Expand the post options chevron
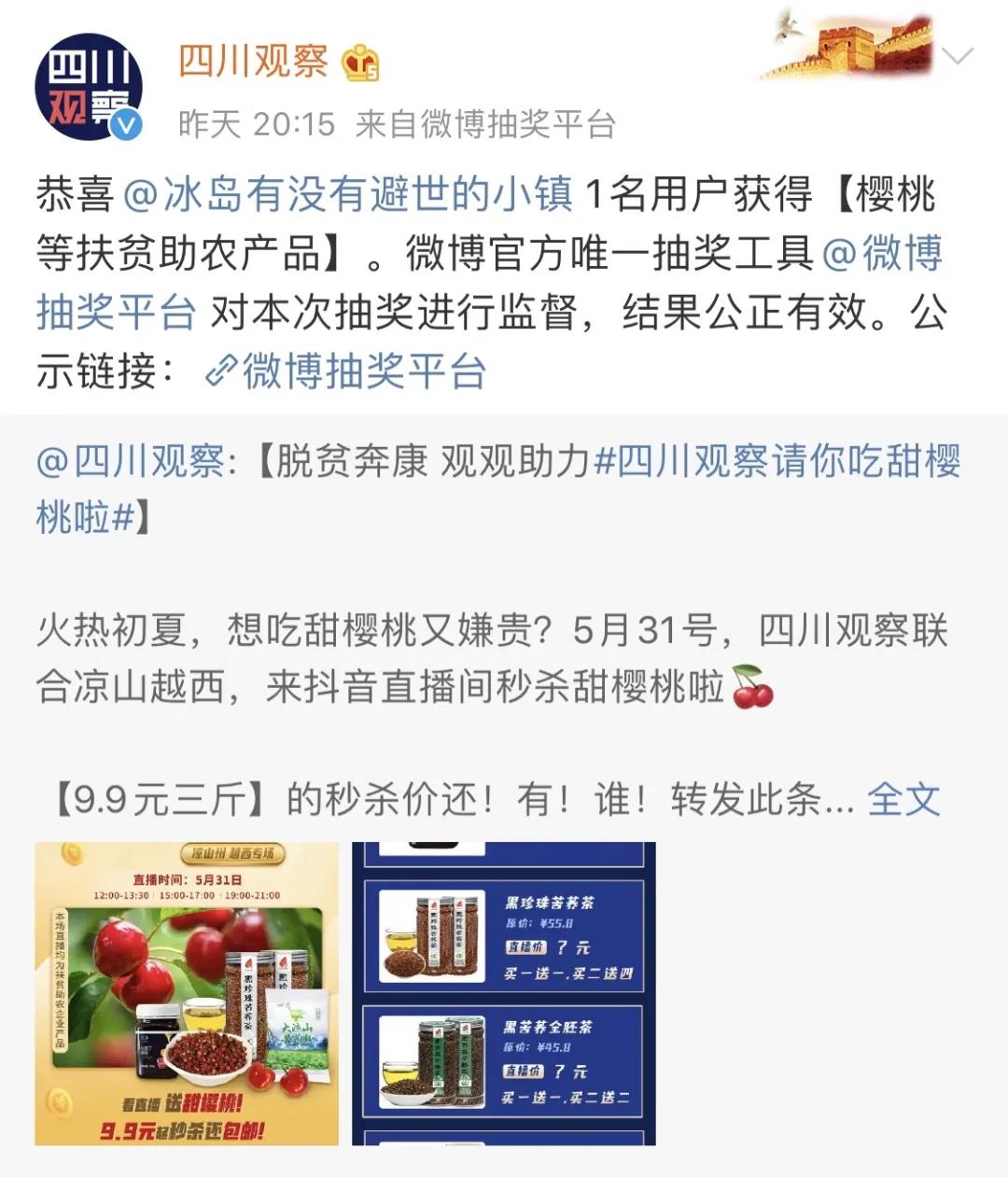1008x1177 pixels. (958, 56)
